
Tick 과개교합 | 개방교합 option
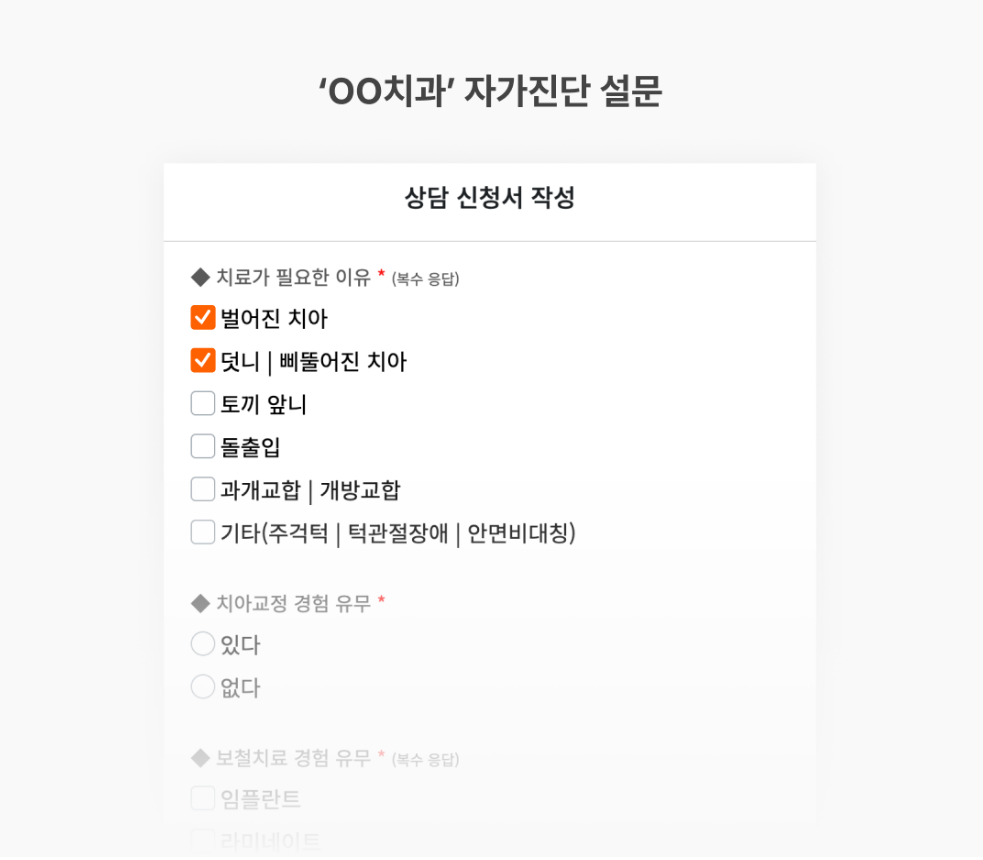click(203, 489)
